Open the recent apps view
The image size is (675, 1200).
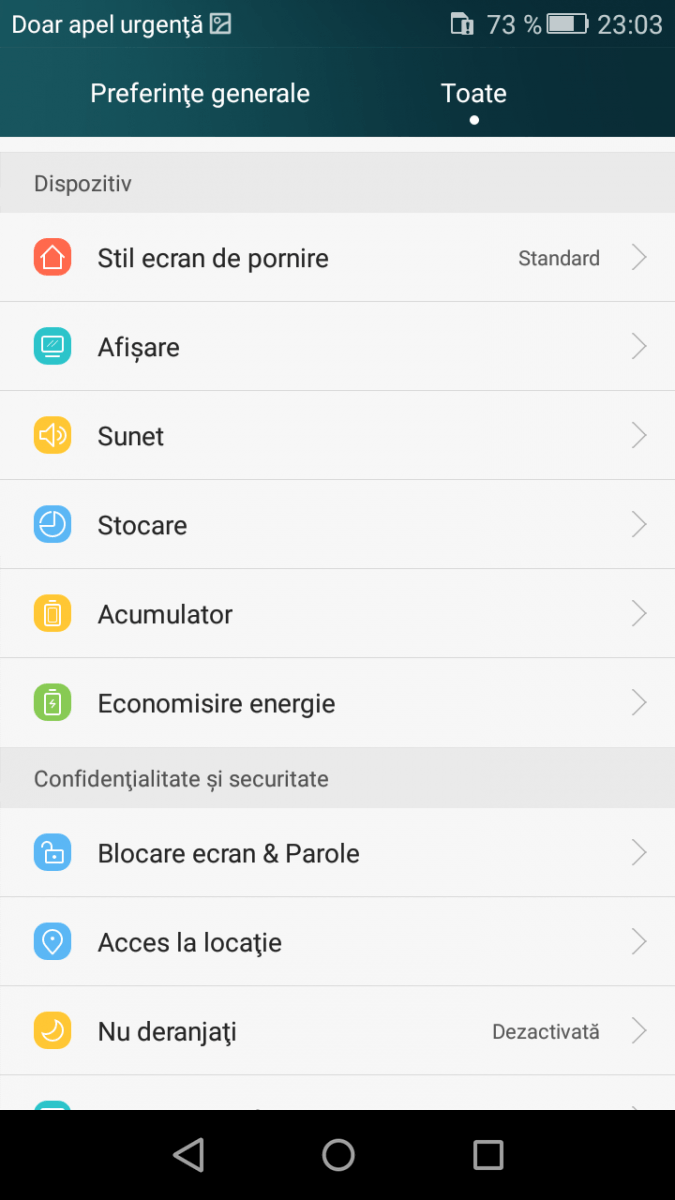tap(488, 1155)
